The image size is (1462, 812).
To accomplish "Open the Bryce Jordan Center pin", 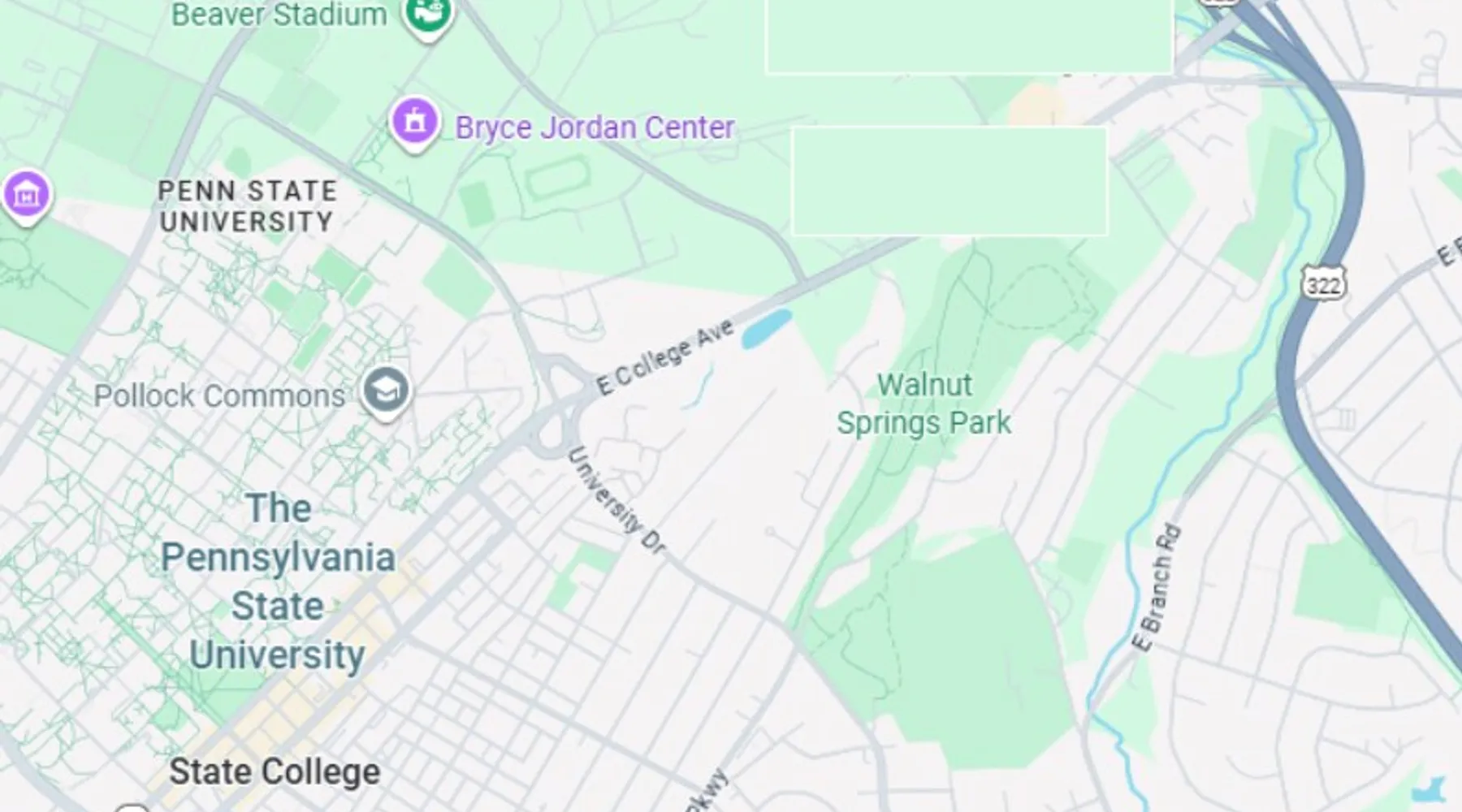I will pos(415,123).
